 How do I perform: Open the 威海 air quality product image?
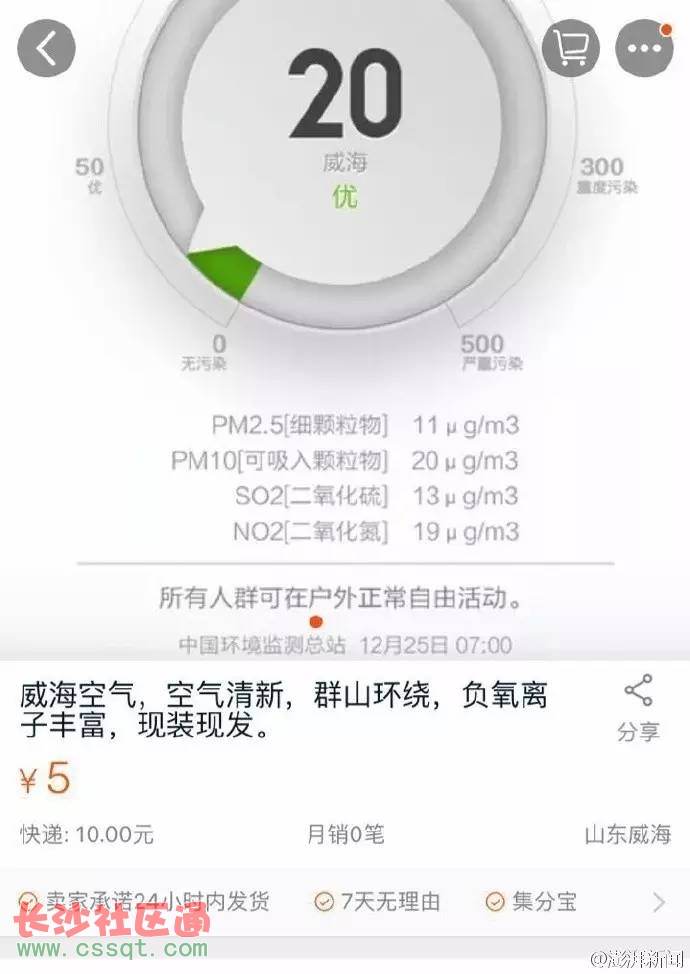pos(345,330)
